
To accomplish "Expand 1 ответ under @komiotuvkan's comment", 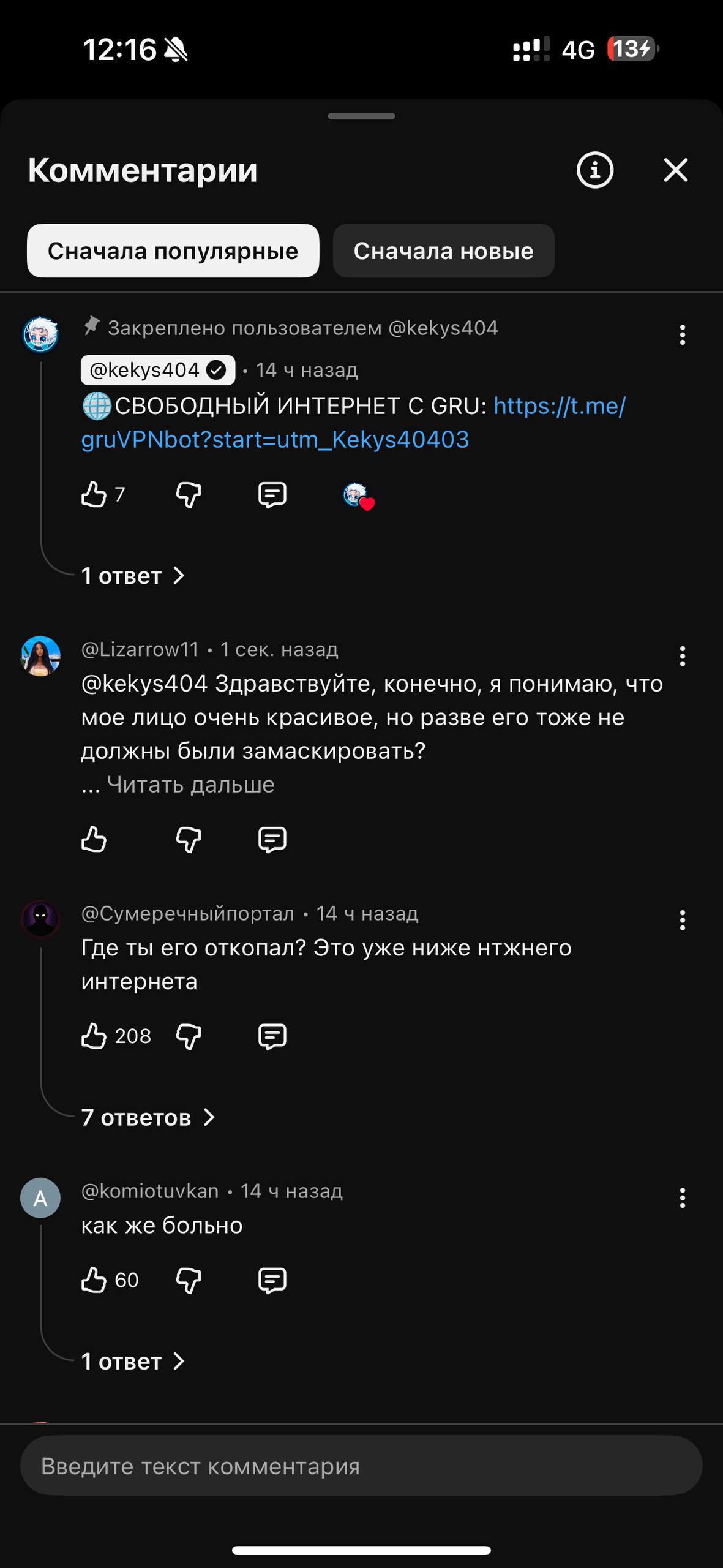I will tap(133, 1362).
